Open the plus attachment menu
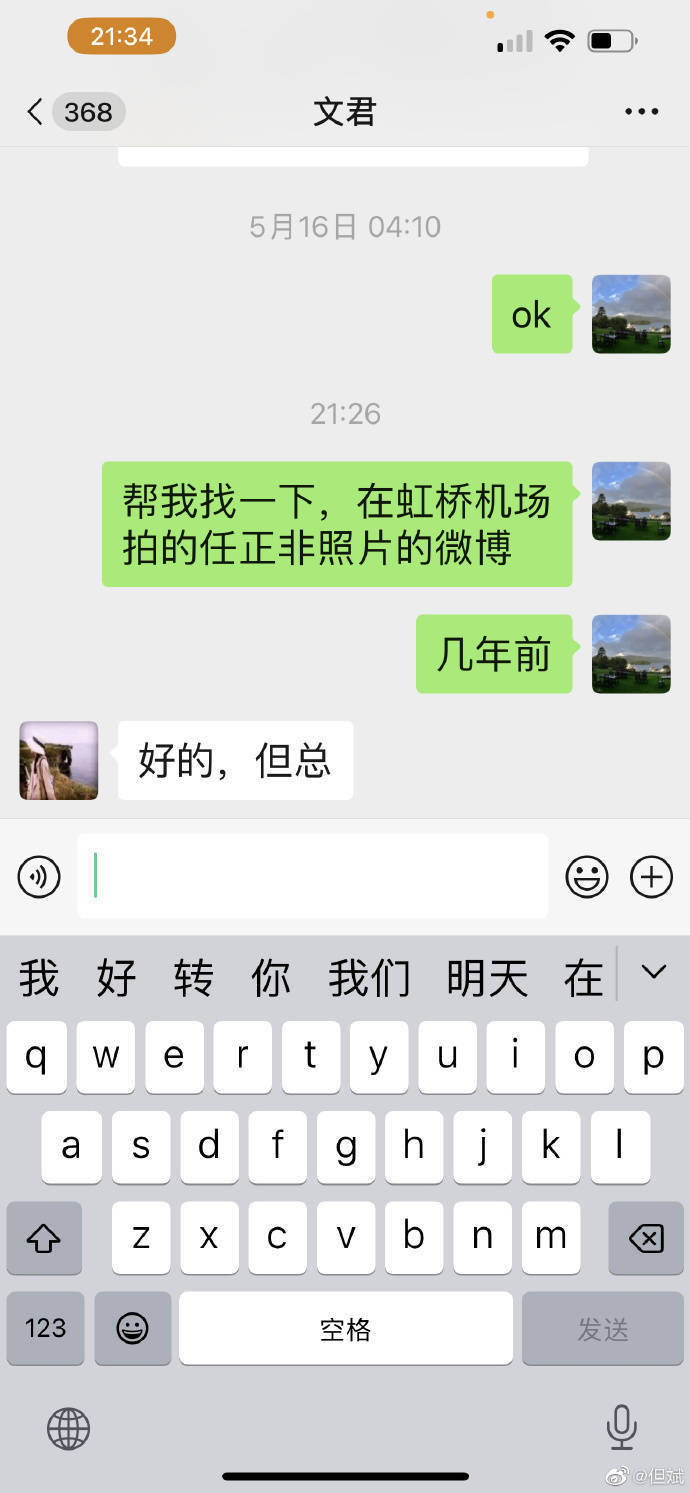690x1493 pixels. click(651, 877)
